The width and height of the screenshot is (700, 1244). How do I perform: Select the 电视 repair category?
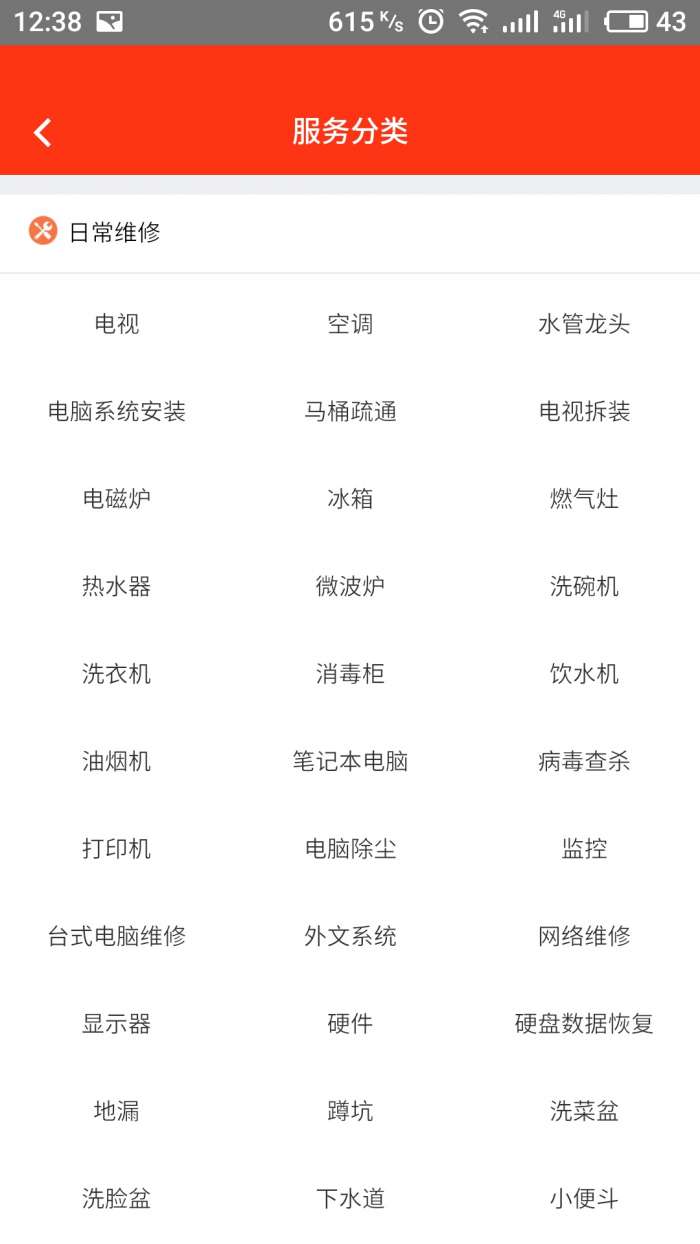(x=117, y=324)
